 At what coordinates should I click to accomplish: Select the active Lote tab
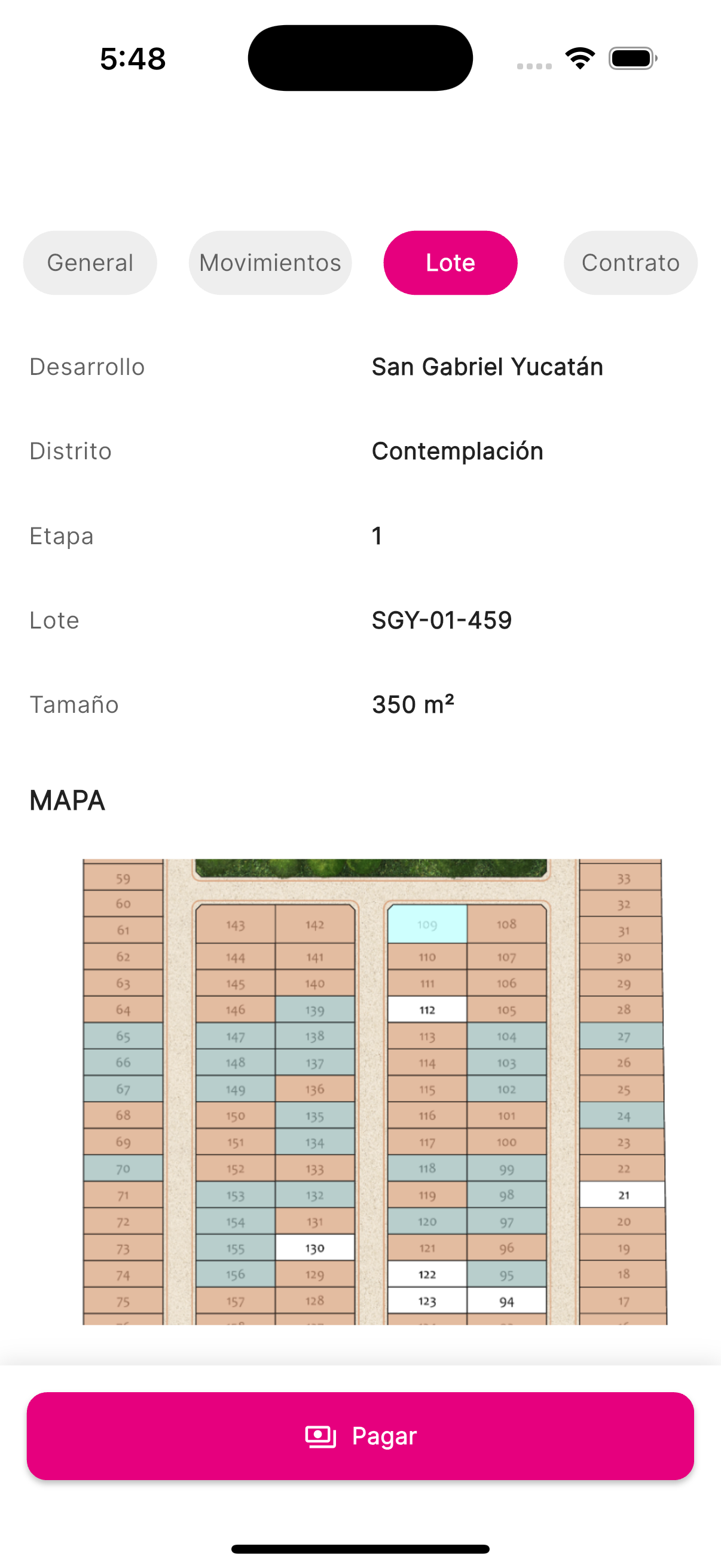tap(450, 263)
